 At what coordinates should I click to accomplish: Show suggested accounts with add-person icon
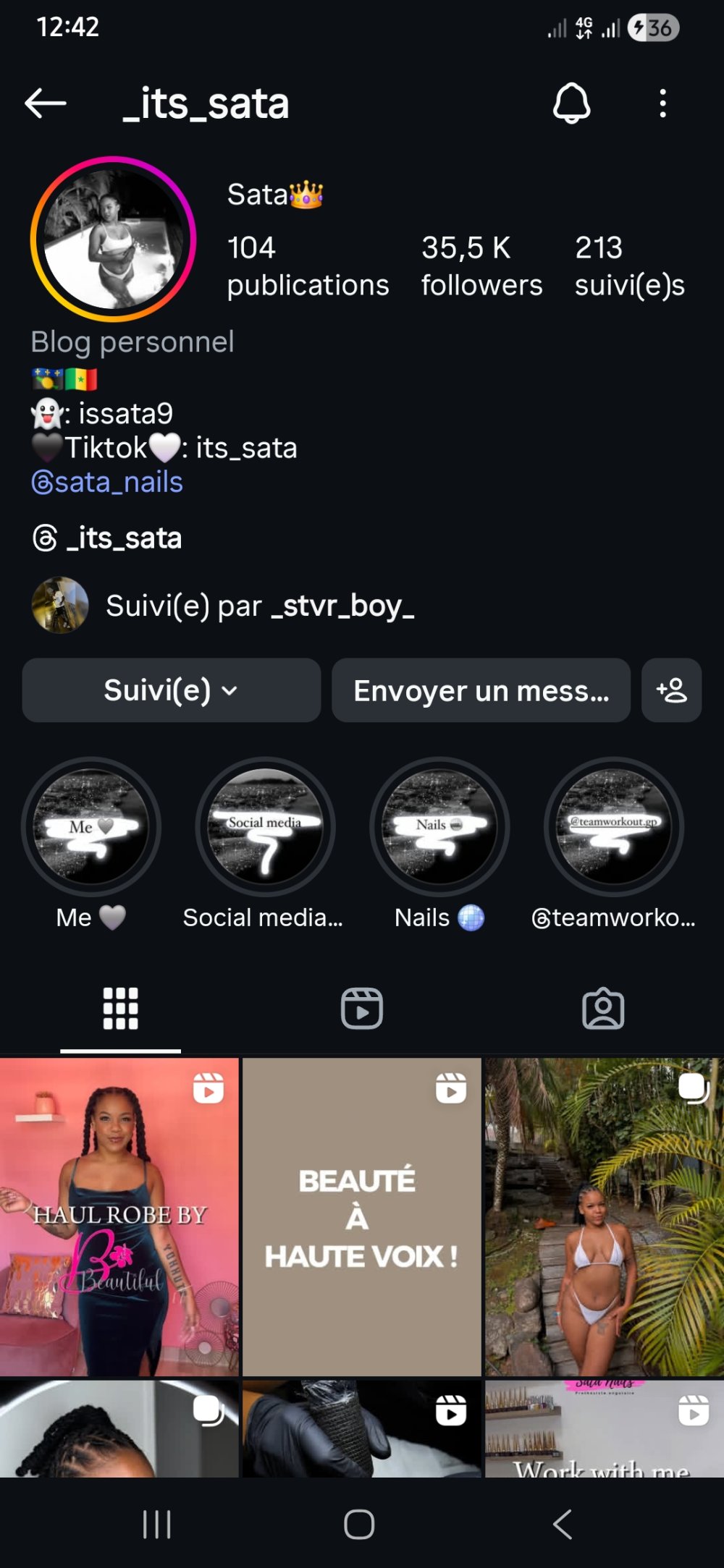point(671,690)
